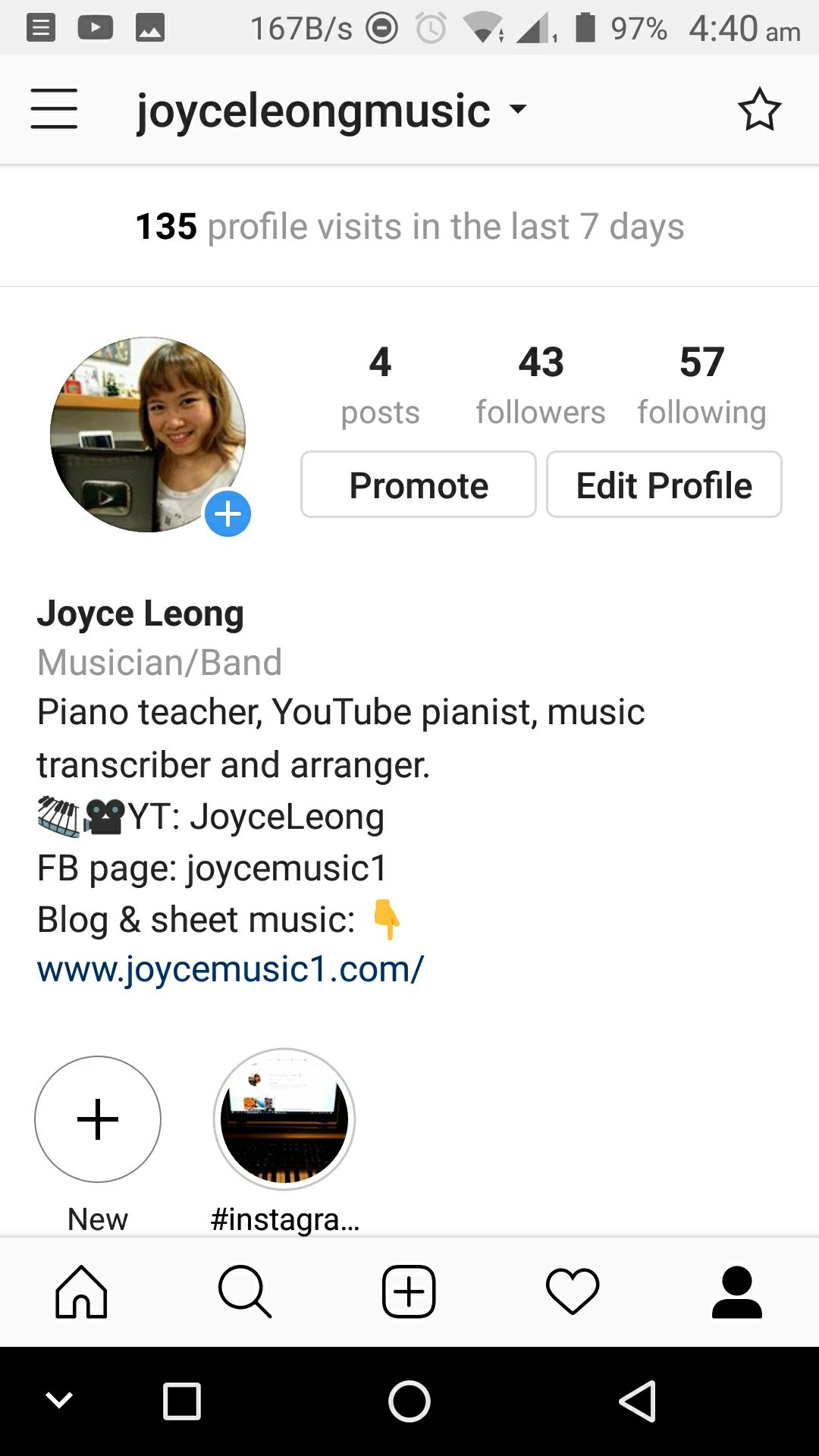The image size is (819, 1456).
Task: Open the Home feed icon
Action: [81, 1292]
